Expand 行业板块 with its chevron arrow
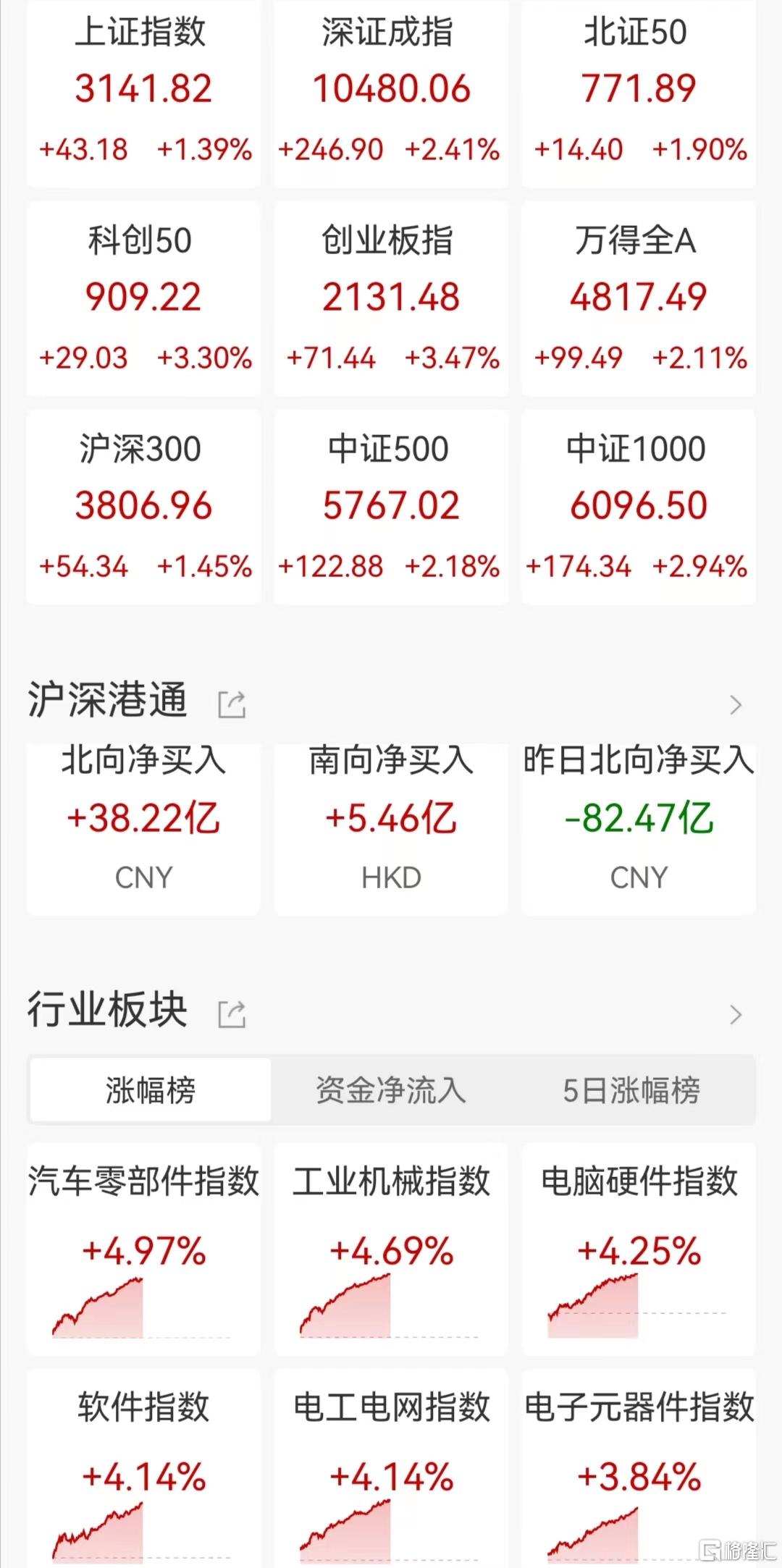This screenshot has height=1568, width=782. tap(736, 1014)
